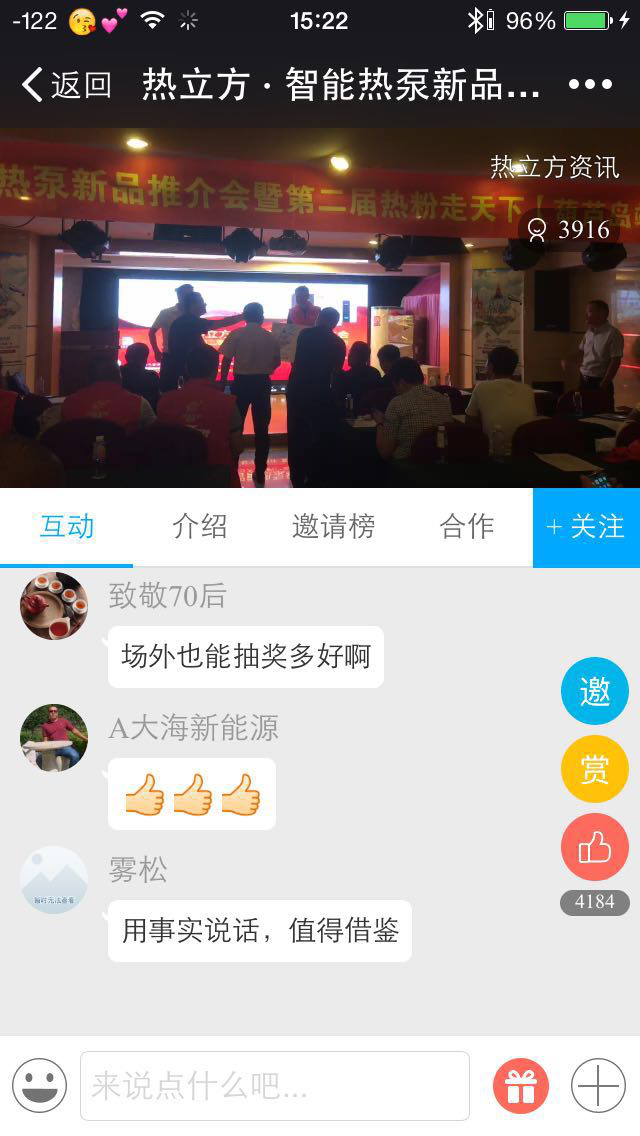Send a gift with the red gift icon
This screenshot has width=640, height=1136.
[521, 1085]
